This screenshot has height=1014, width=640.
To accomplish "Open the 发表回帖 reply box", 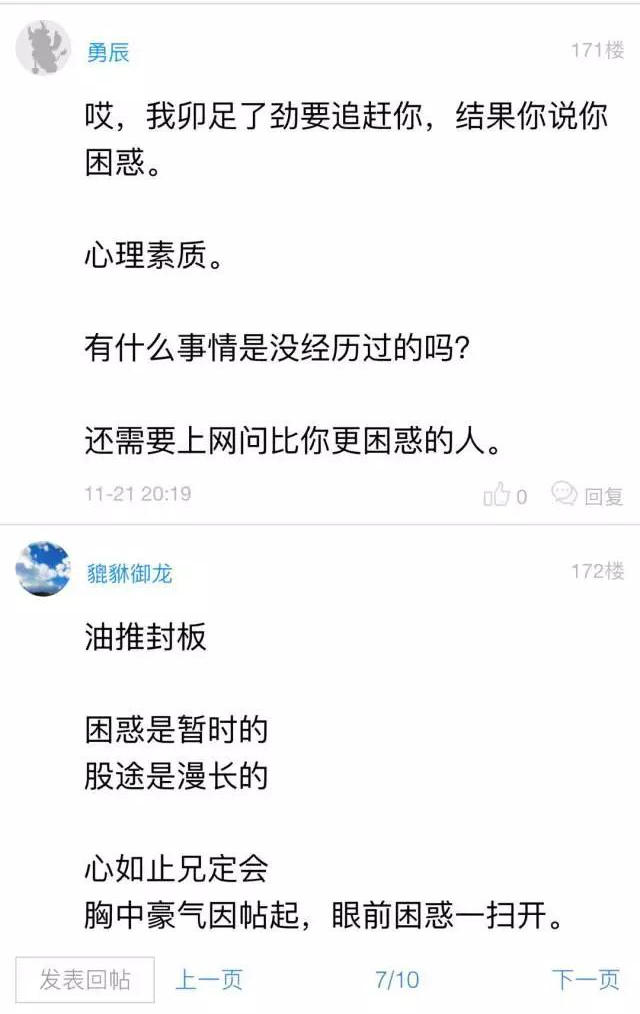I will (85, 980).
